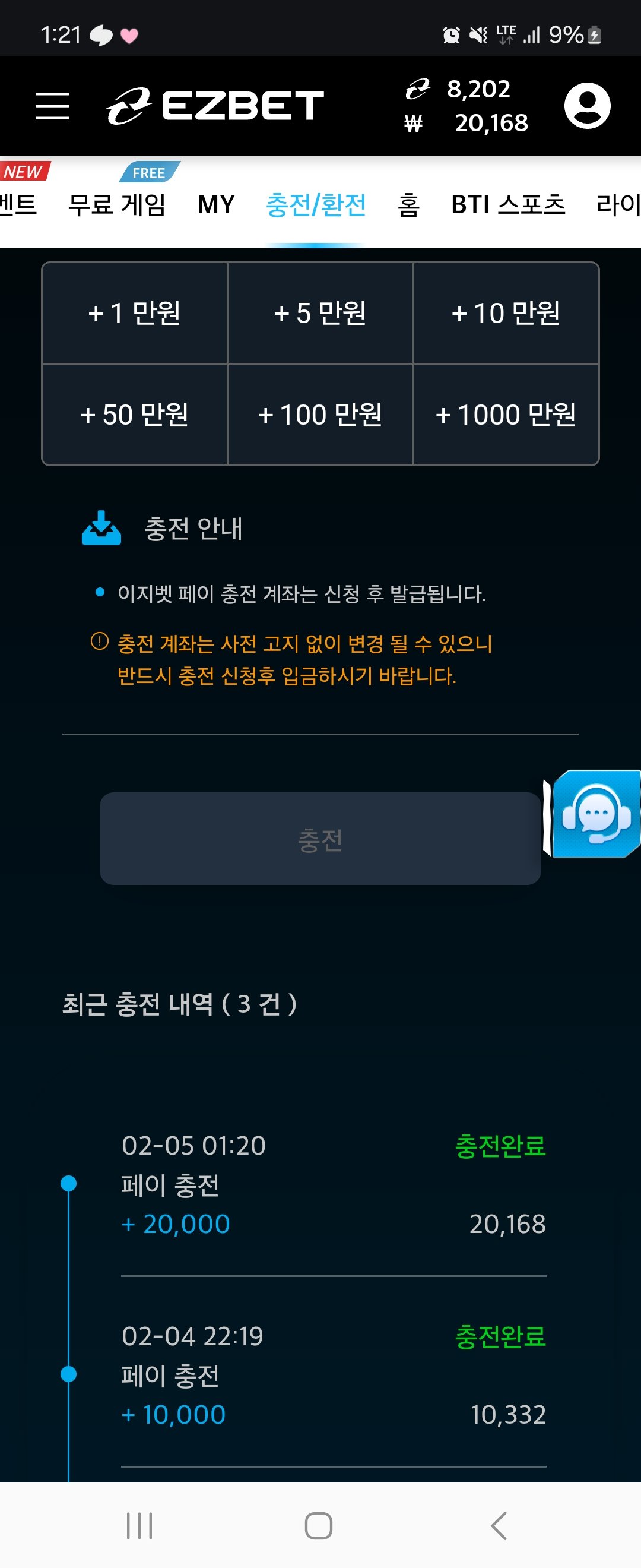Screen dimensions: 641x1568
Task: Add +50 만원 to charge amount
Action: click(x=134, y=415)
